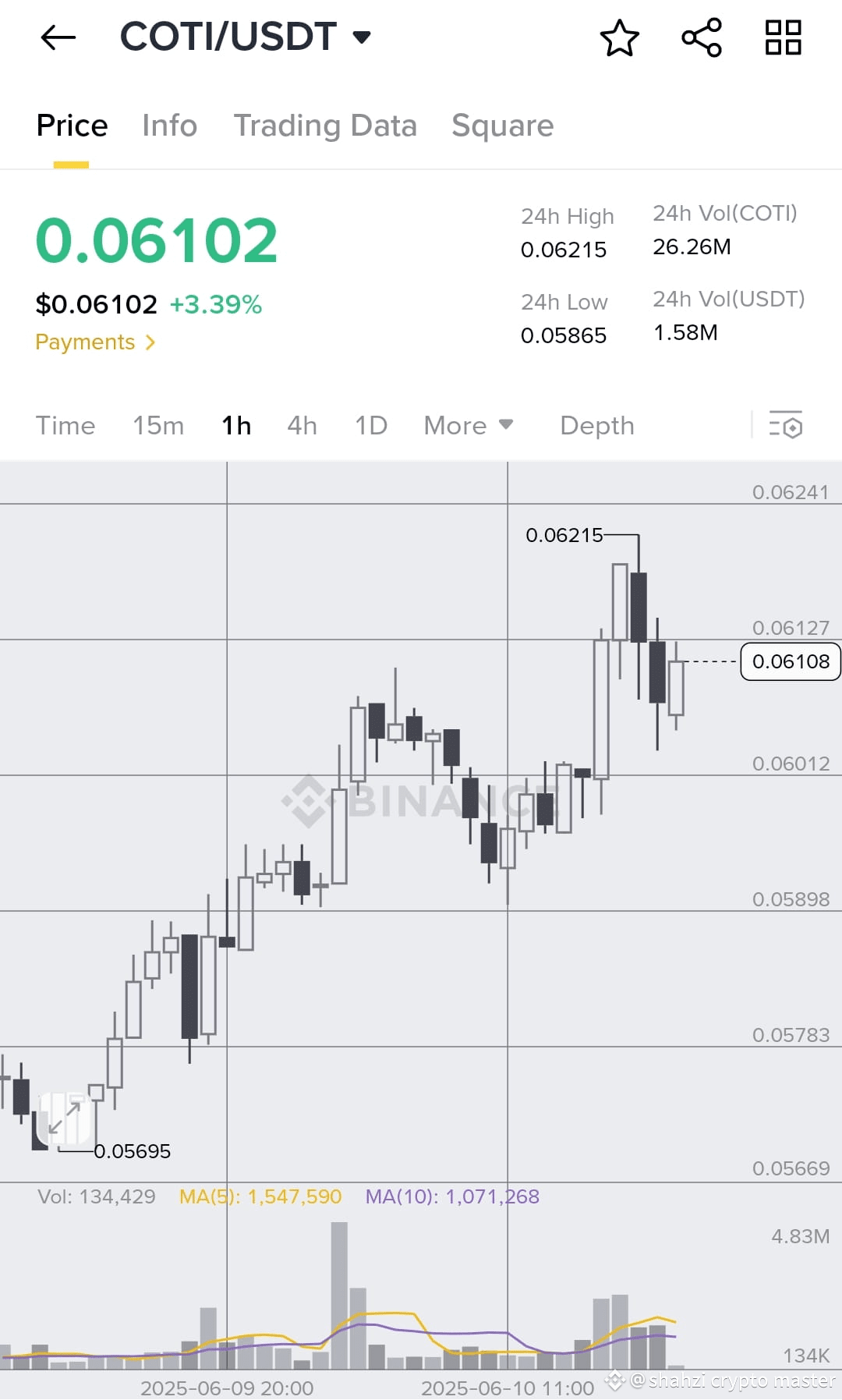842x1400 pixels.
Task: Open the Square tab
Action: (502, 125)
